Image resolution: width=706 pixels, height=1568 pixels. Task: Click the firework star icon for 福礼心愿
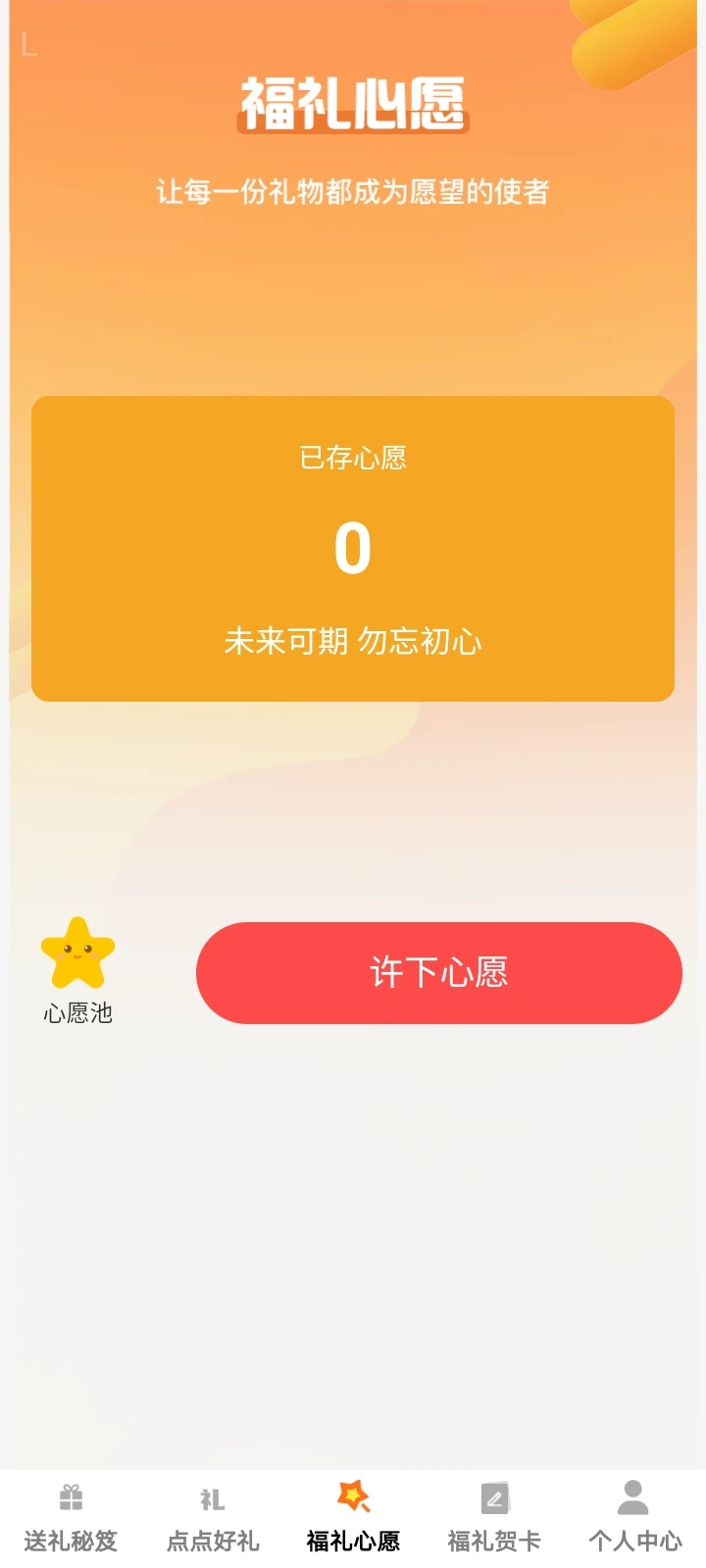(x=352, y=1497)
